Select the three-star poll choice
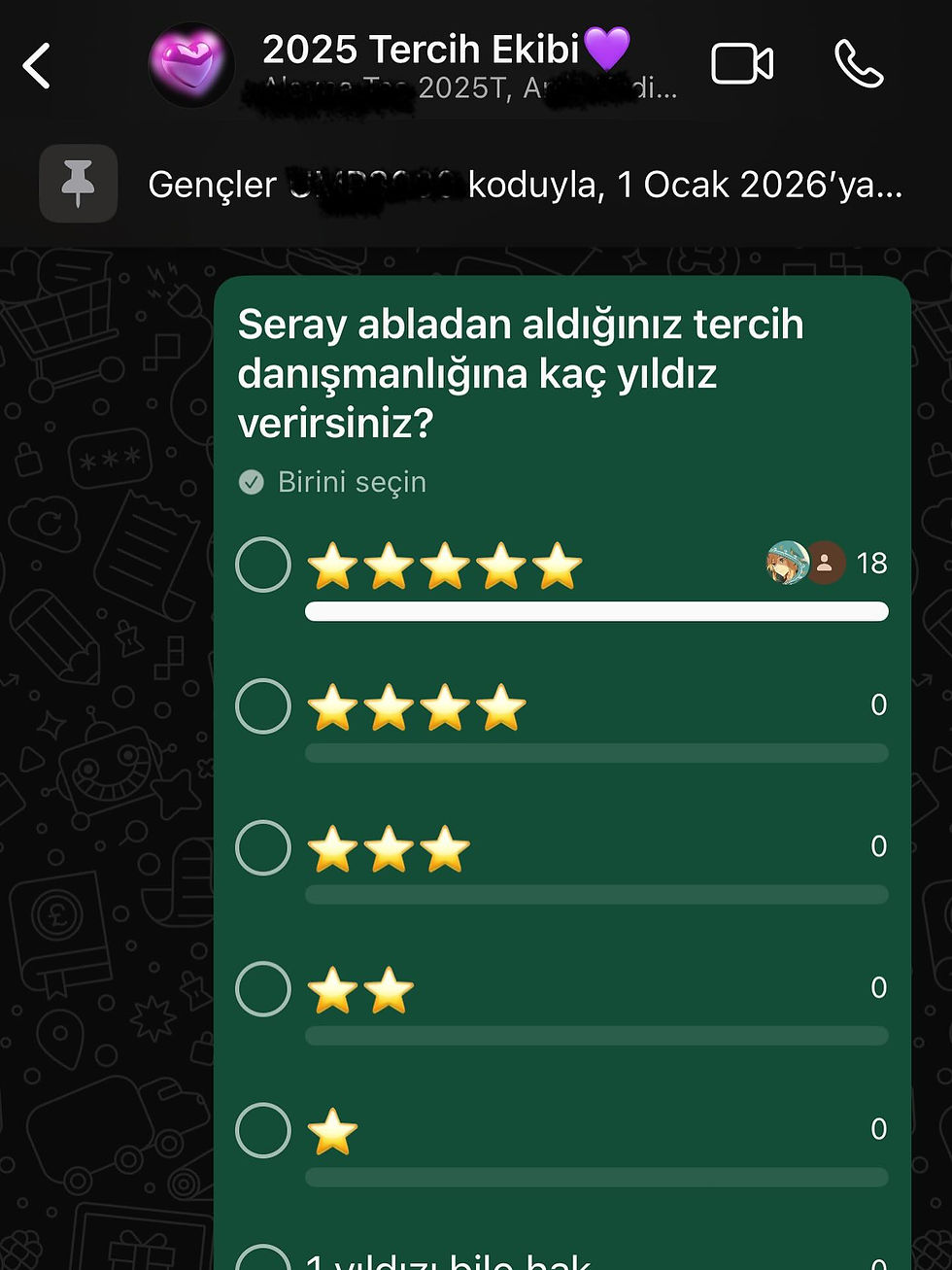 click(262, 847)
